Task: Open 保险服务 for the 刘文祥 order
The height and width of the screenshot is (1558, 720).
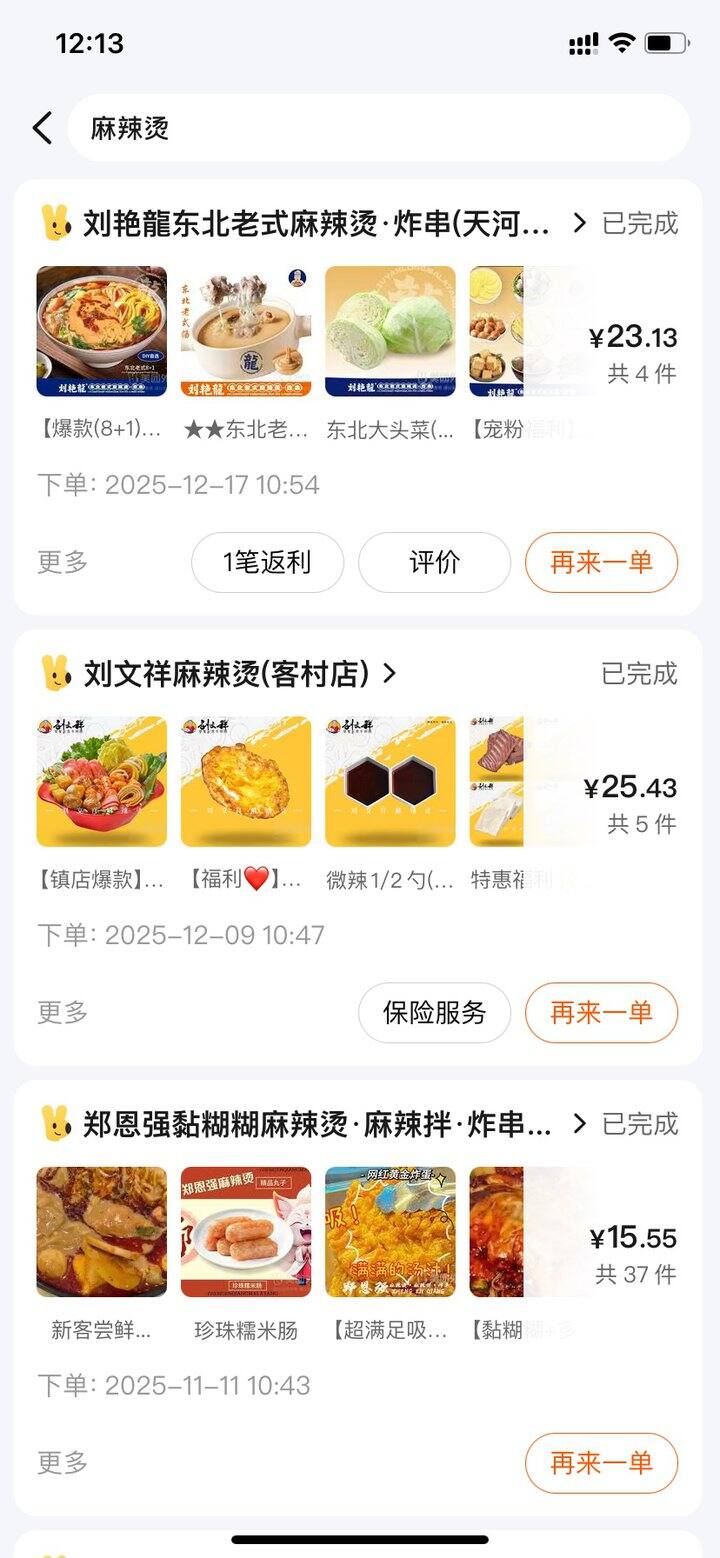Action: tap(434, 1012)
